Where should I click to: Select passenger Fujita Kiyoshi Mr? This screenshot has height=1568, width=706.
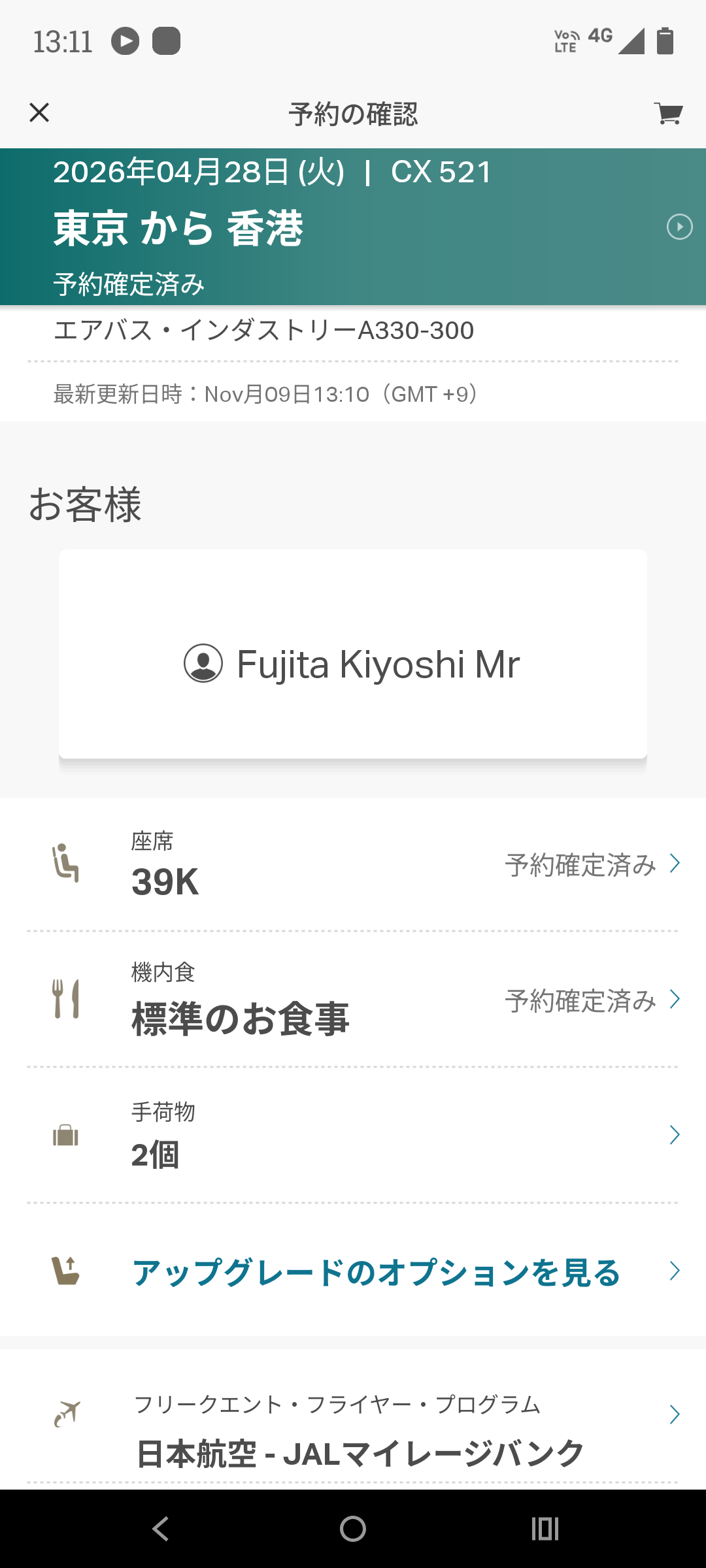point(353,663)
